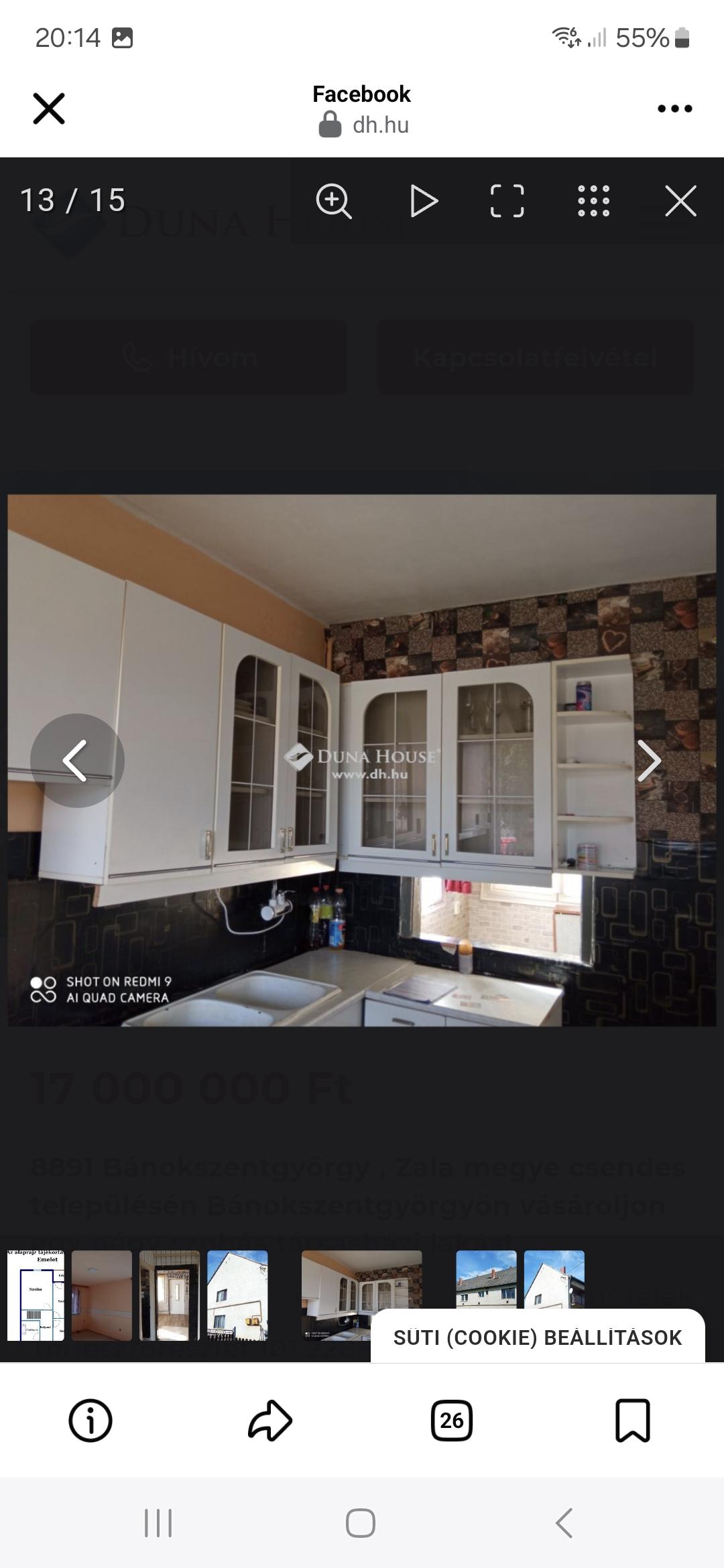The height and width of the screenshot is (1568, 724).
Task: Zoom into the gallery photo
Action: (334, 201)
